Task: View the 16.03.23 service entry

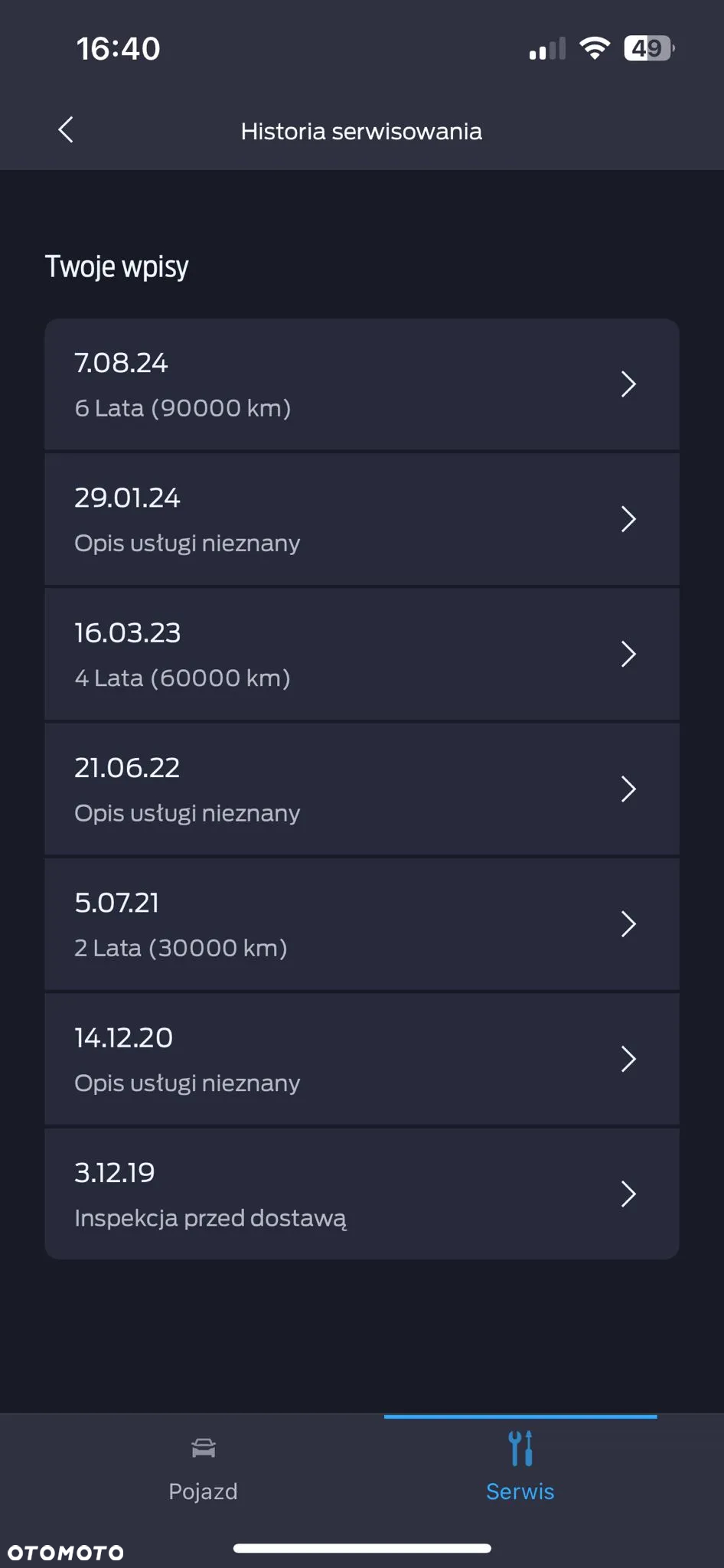Action: 362,654
